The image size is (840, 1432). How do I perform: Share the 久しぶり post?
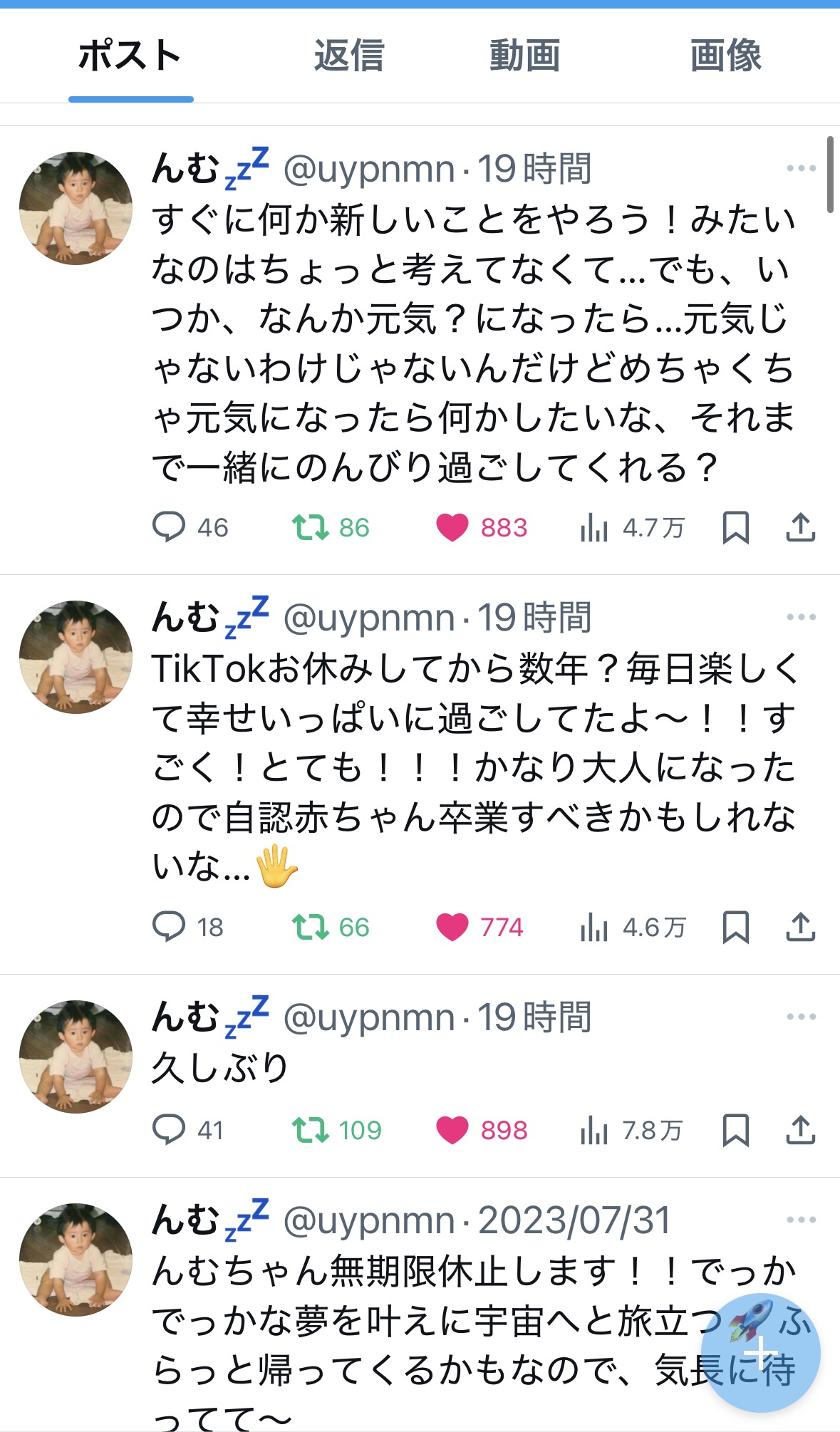coord(800,1130)
